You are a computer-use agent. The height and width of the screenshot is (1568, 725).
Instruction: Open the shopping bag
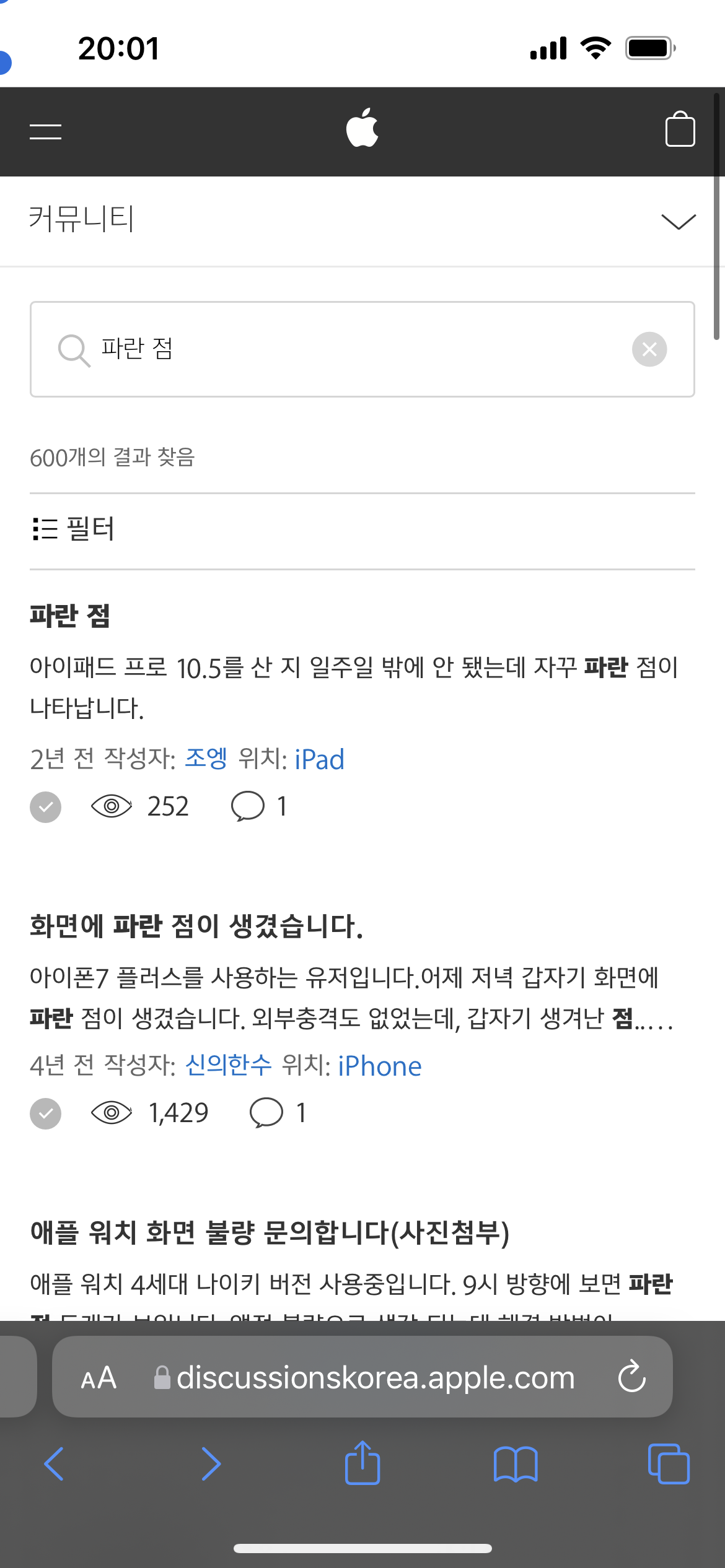680,129
